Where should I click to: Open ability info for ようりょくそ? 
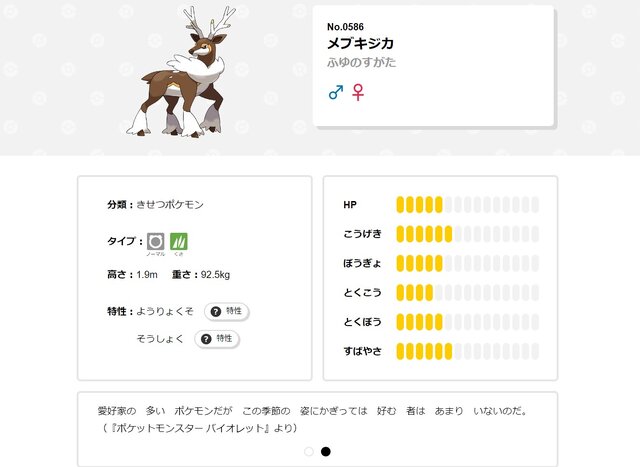click(225, 311)
